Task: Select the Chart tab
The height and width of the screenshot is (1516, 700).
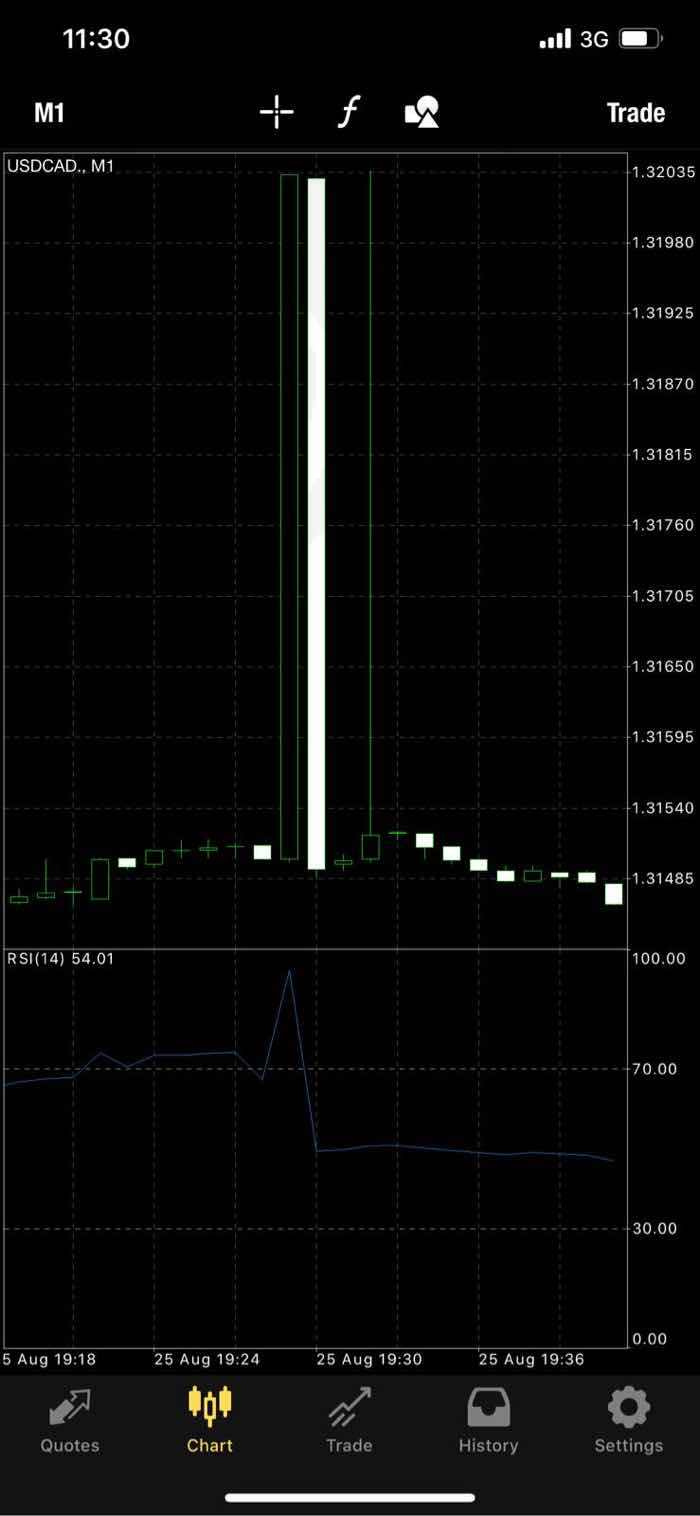Action: pyautogui.click(x=210, y=1420)
